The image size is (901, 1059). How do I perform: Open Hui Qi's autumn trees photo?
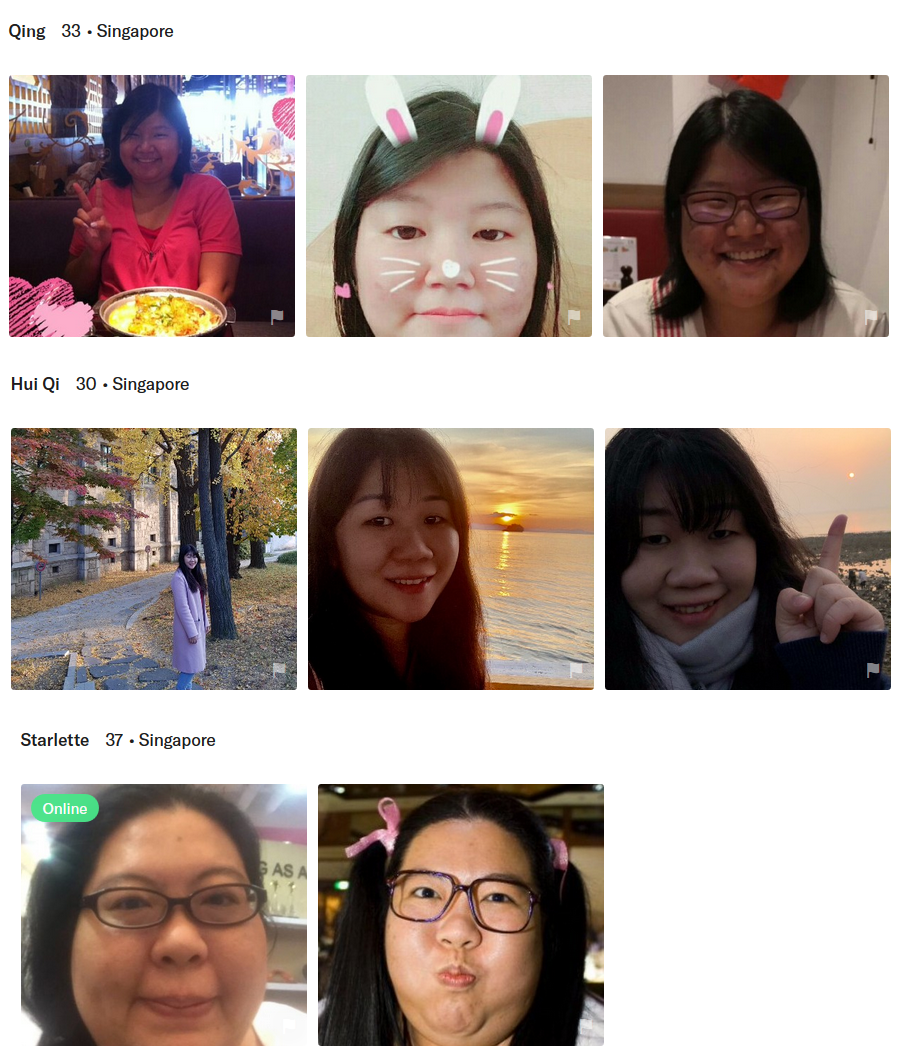pos(153,558)
